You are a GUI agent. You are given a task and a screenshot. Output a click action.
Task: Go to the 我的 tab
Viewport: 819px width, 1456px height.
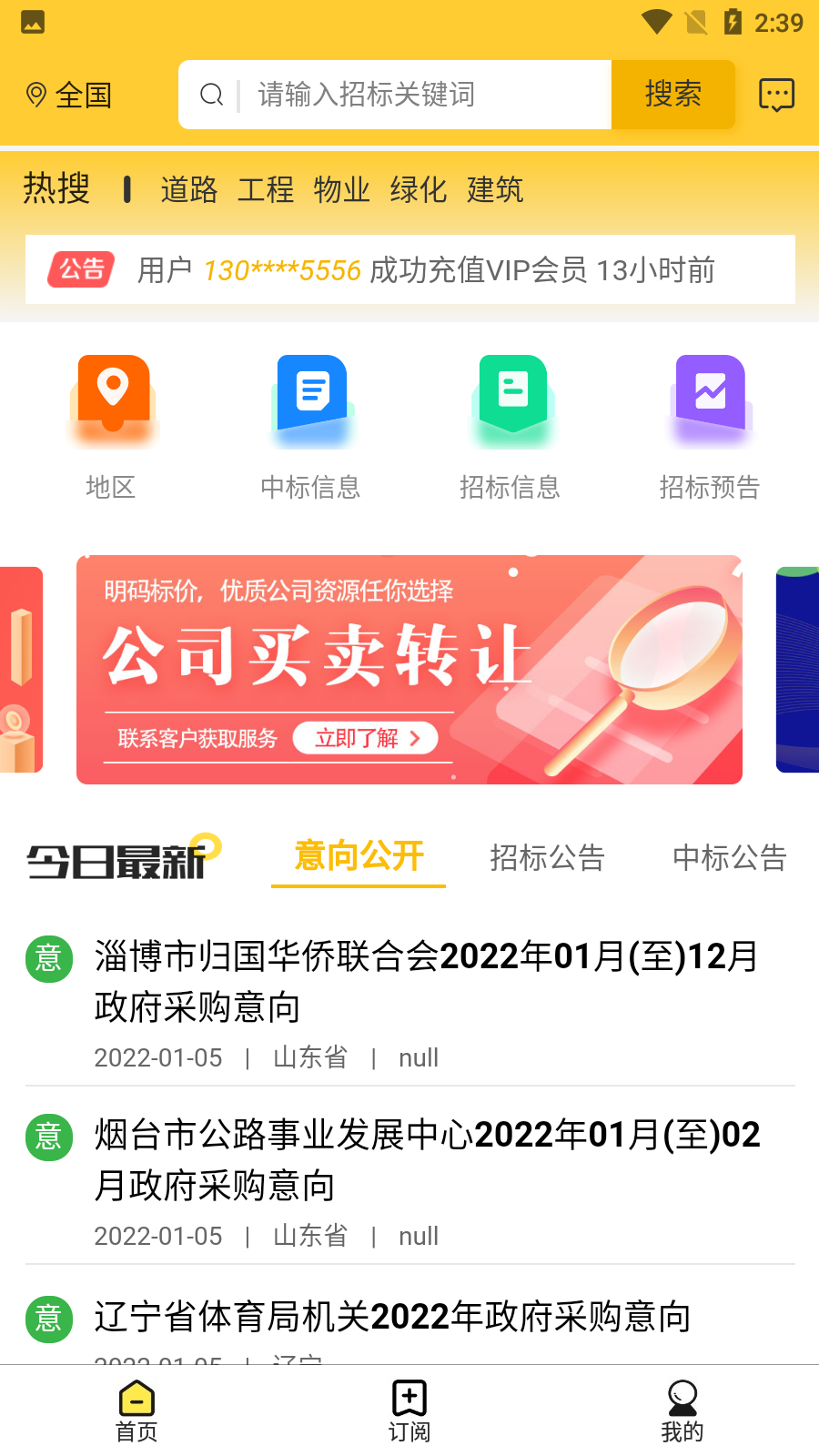[x=682, y=1411]
